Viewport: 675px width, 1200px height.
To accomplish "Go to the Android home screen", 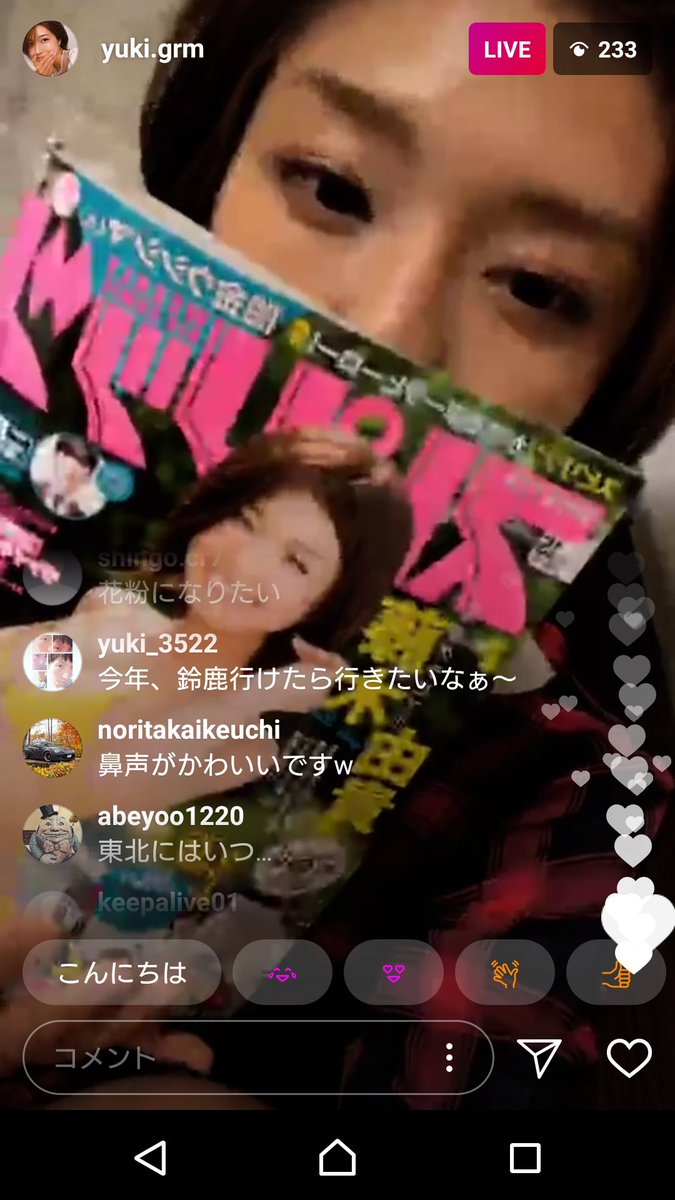I will coord(337,1157).
